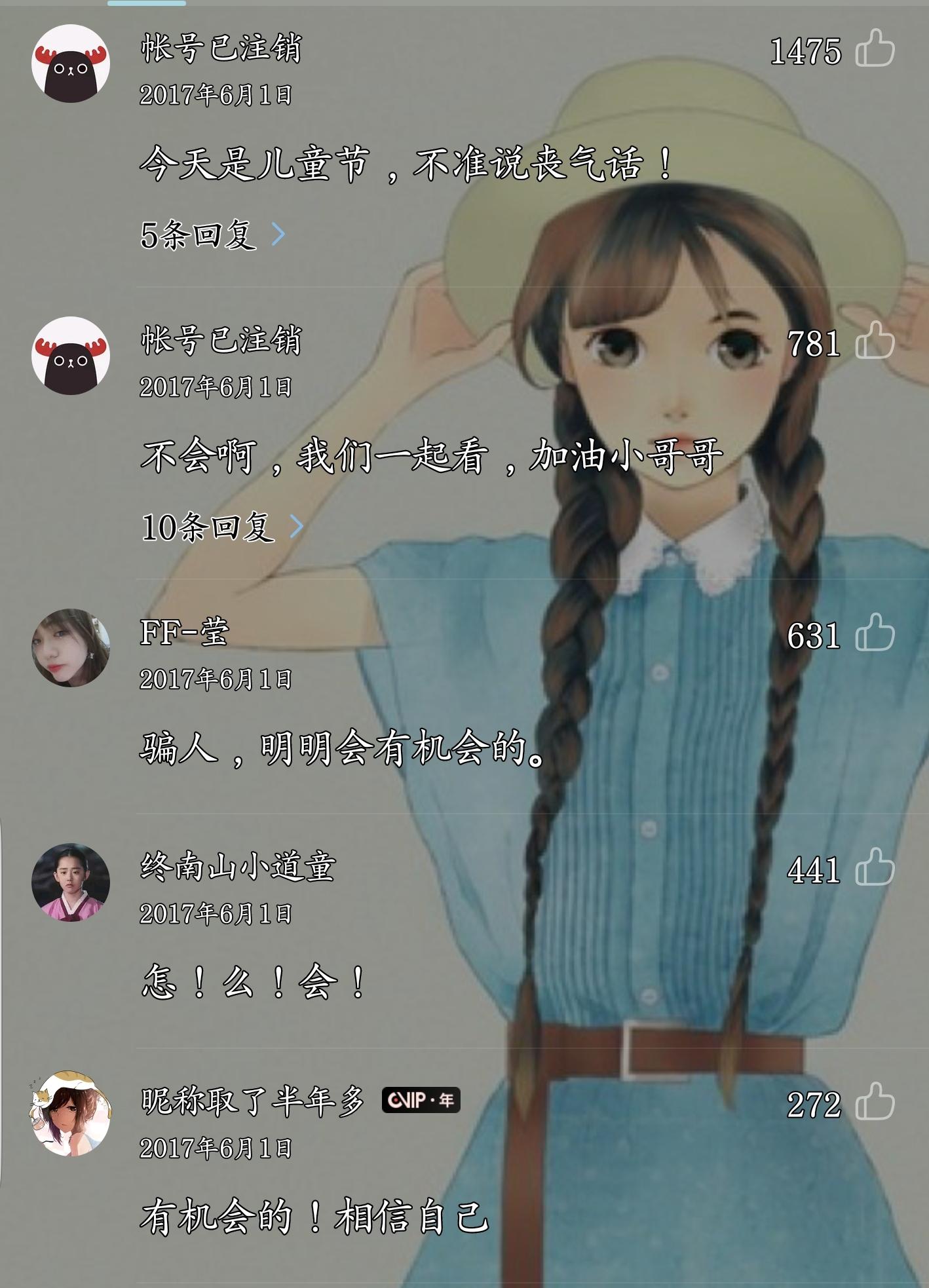Screen dimensions: 929x1288
Task: Open FF-莹's profile avatar
Action: (71, 648)
